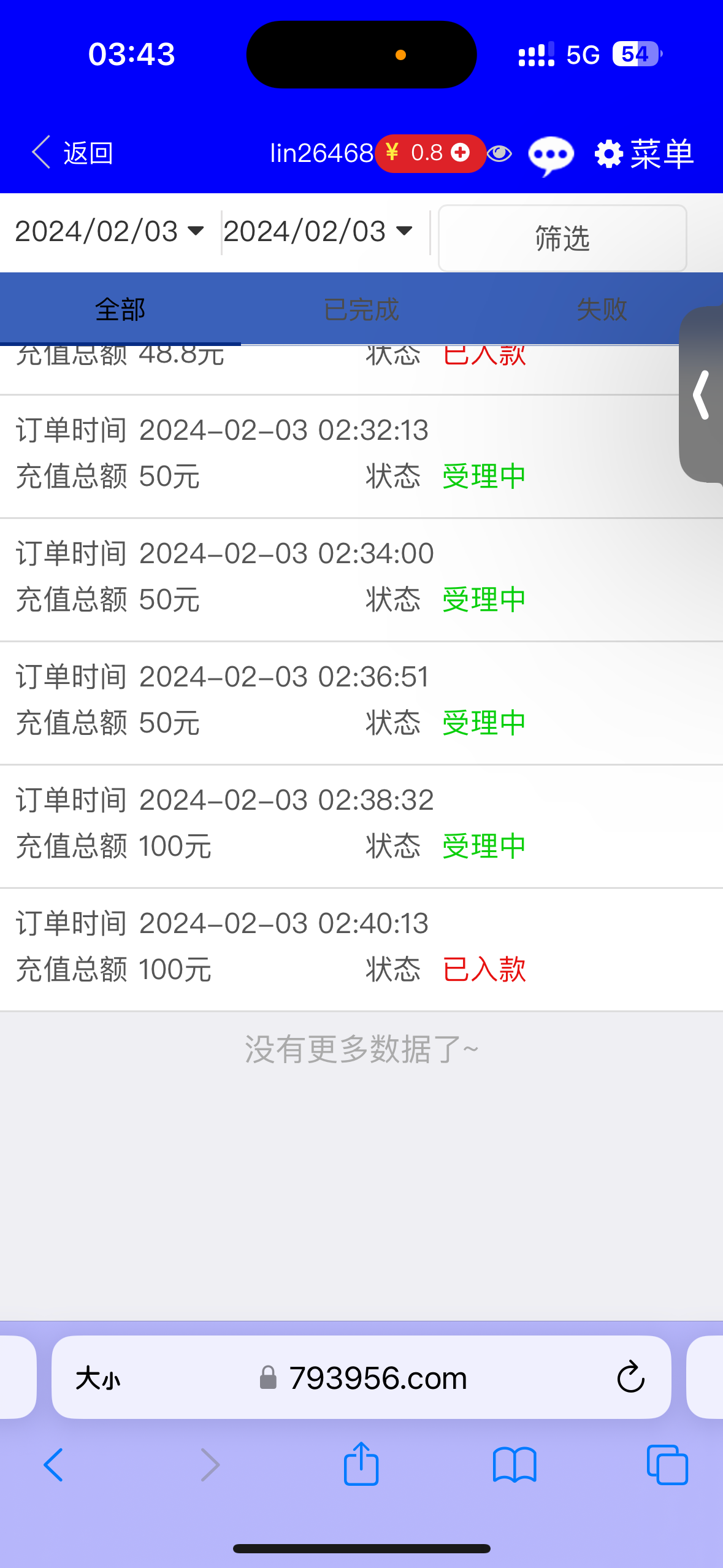This screenshot has height=1568, width=723.
Task: Open the bookmarks book icon
Action: point(516,1465)
